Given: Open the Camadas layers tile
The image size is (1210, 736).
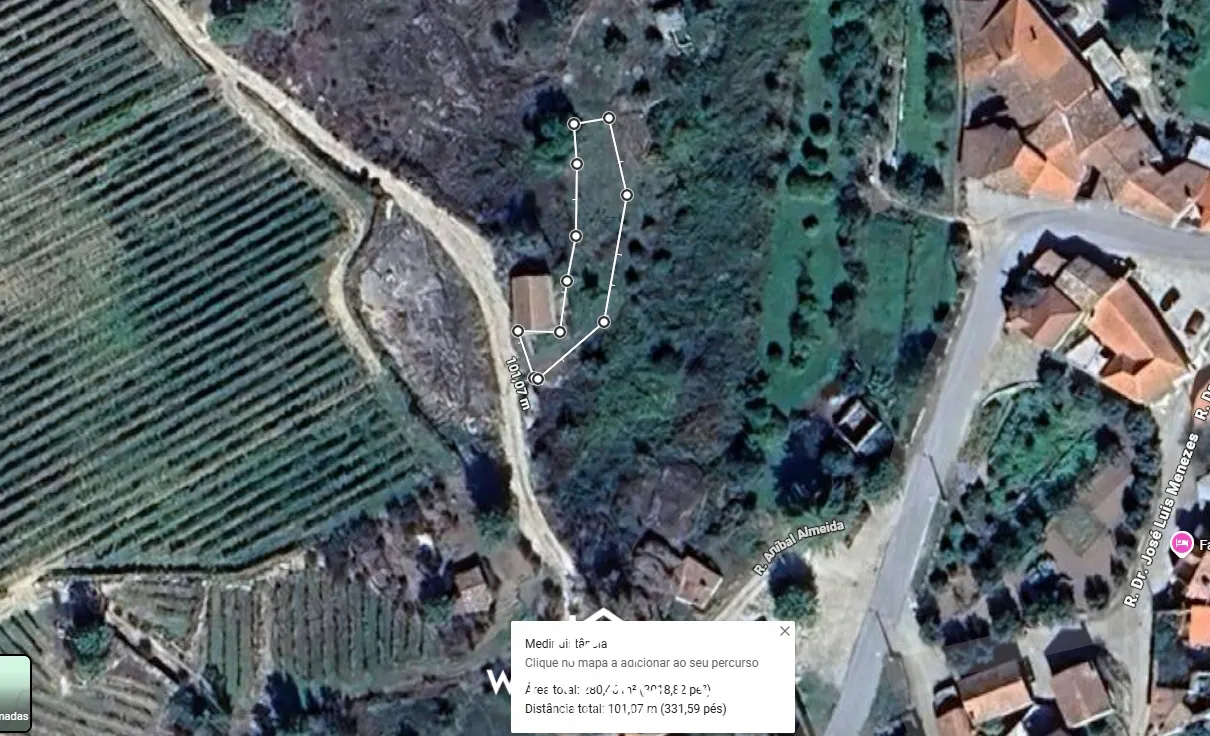Looking at the screenshot, I should 14,692.
